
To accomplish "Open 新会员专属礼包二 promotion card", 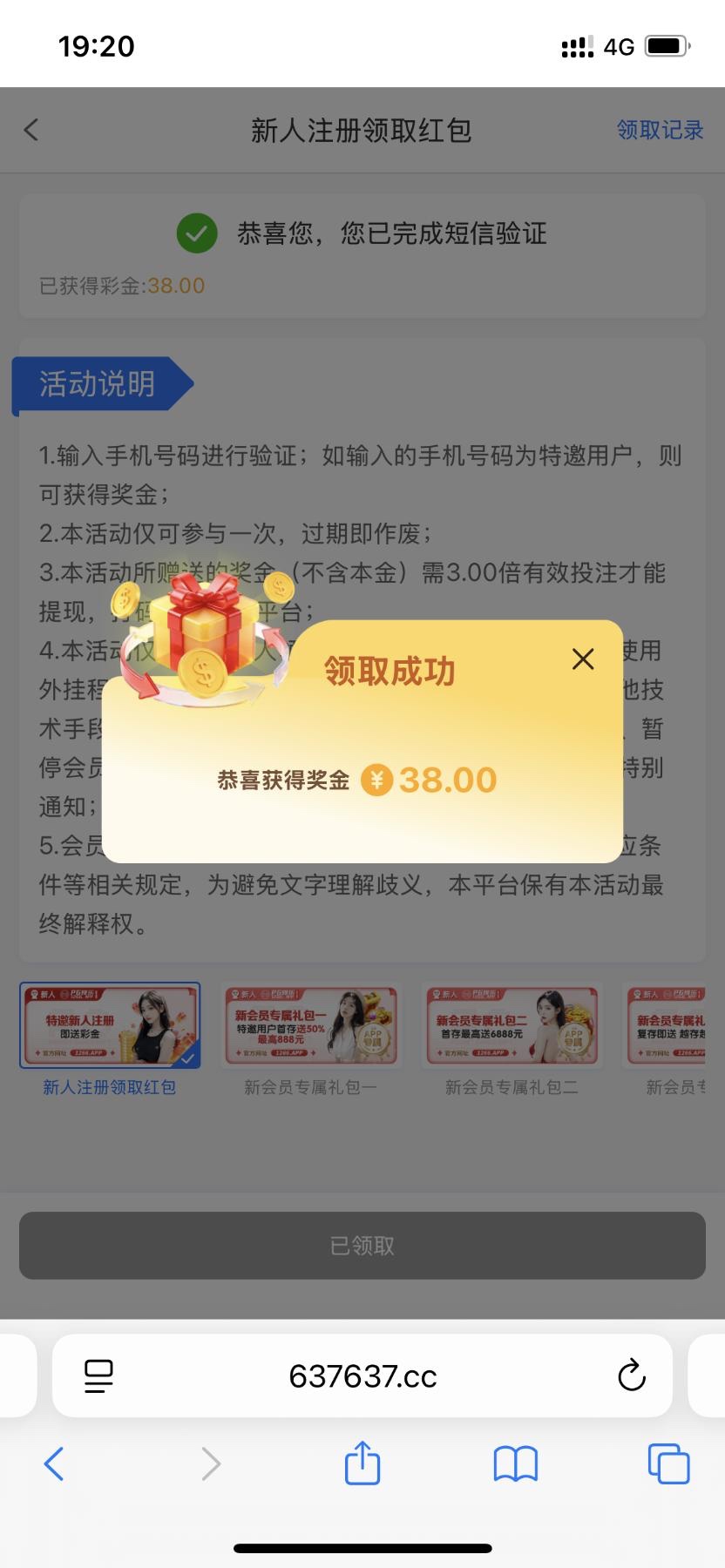I will pos(512,1026).
